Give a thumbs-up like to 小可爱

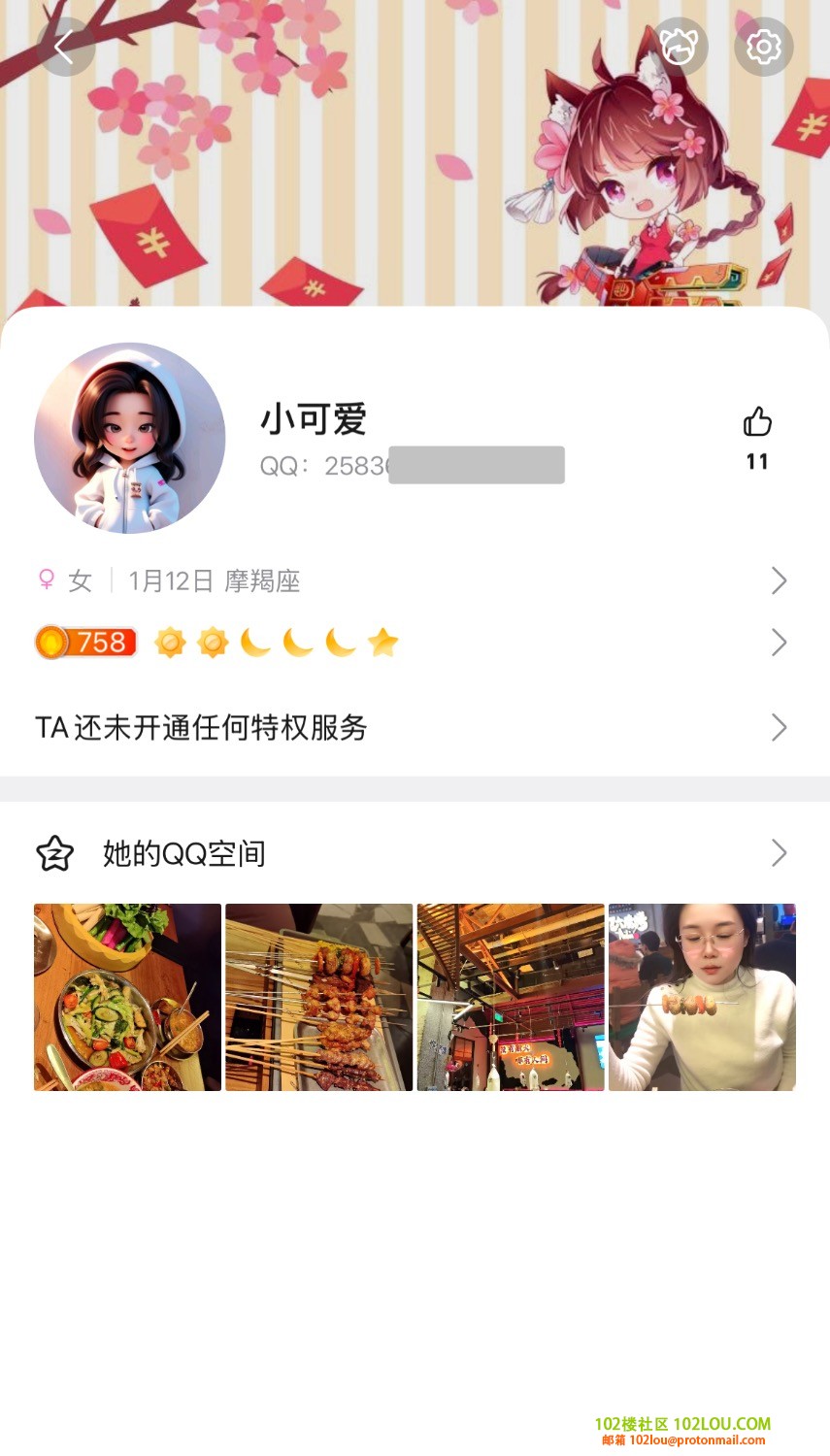point(757,423)
